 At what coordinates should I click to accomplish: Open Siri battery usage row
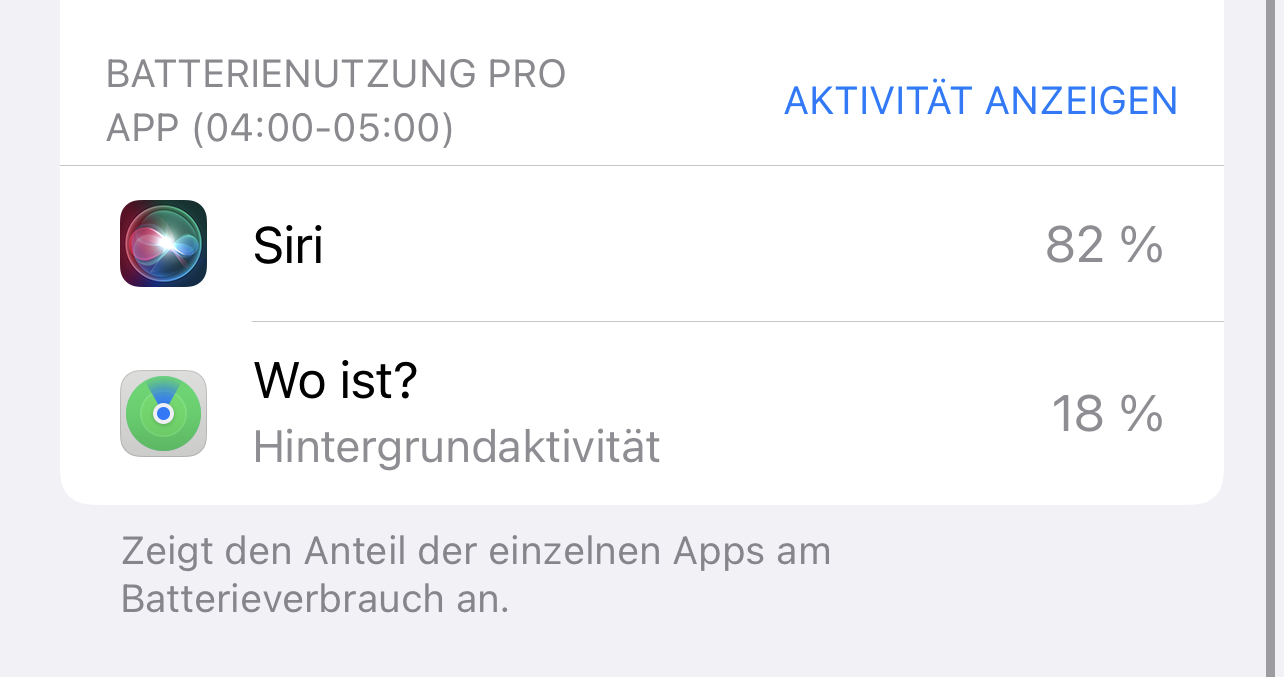tap(640, 245)
